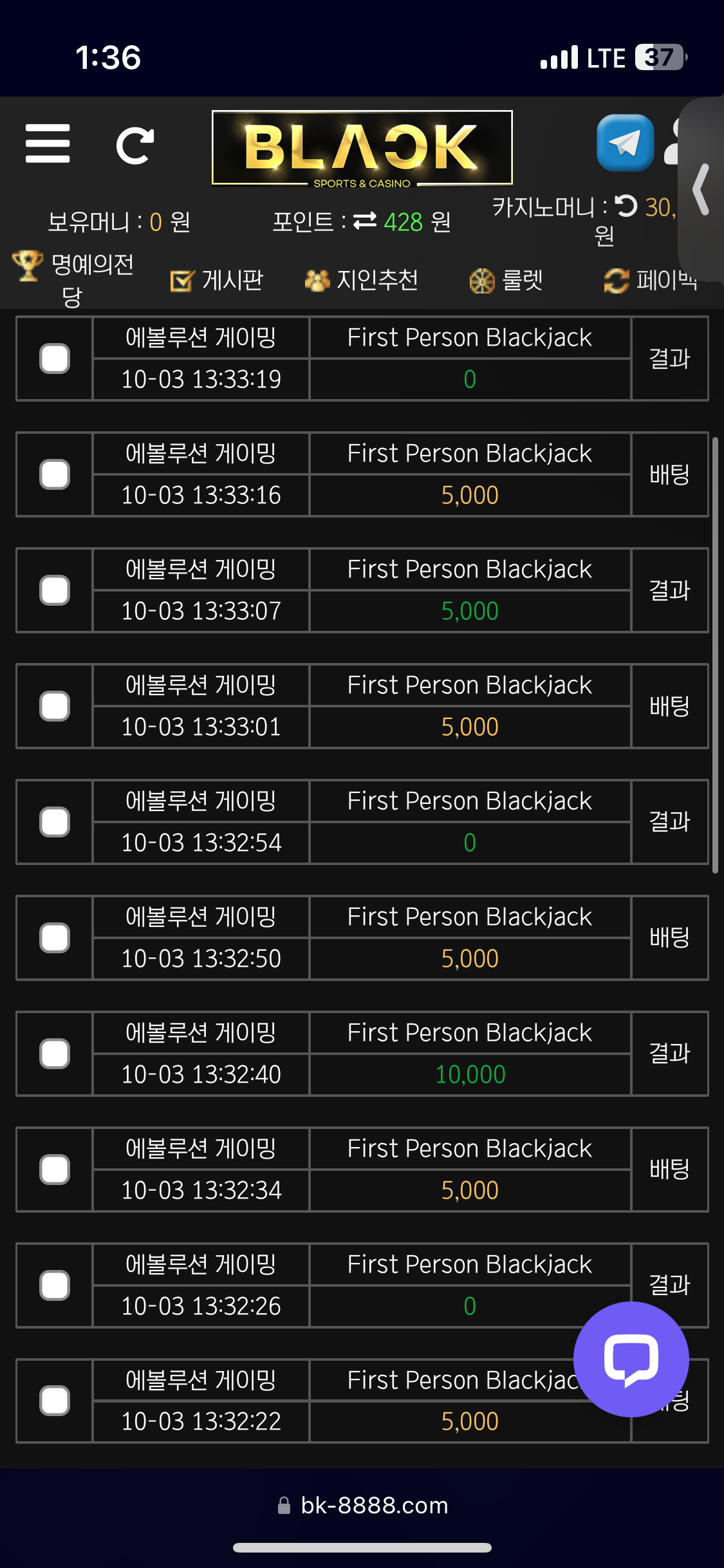This screenshot has height=1568, width=724.
Task: Tick the checkbox for 13:32:40 record
Action: [x=55, y=1054]
